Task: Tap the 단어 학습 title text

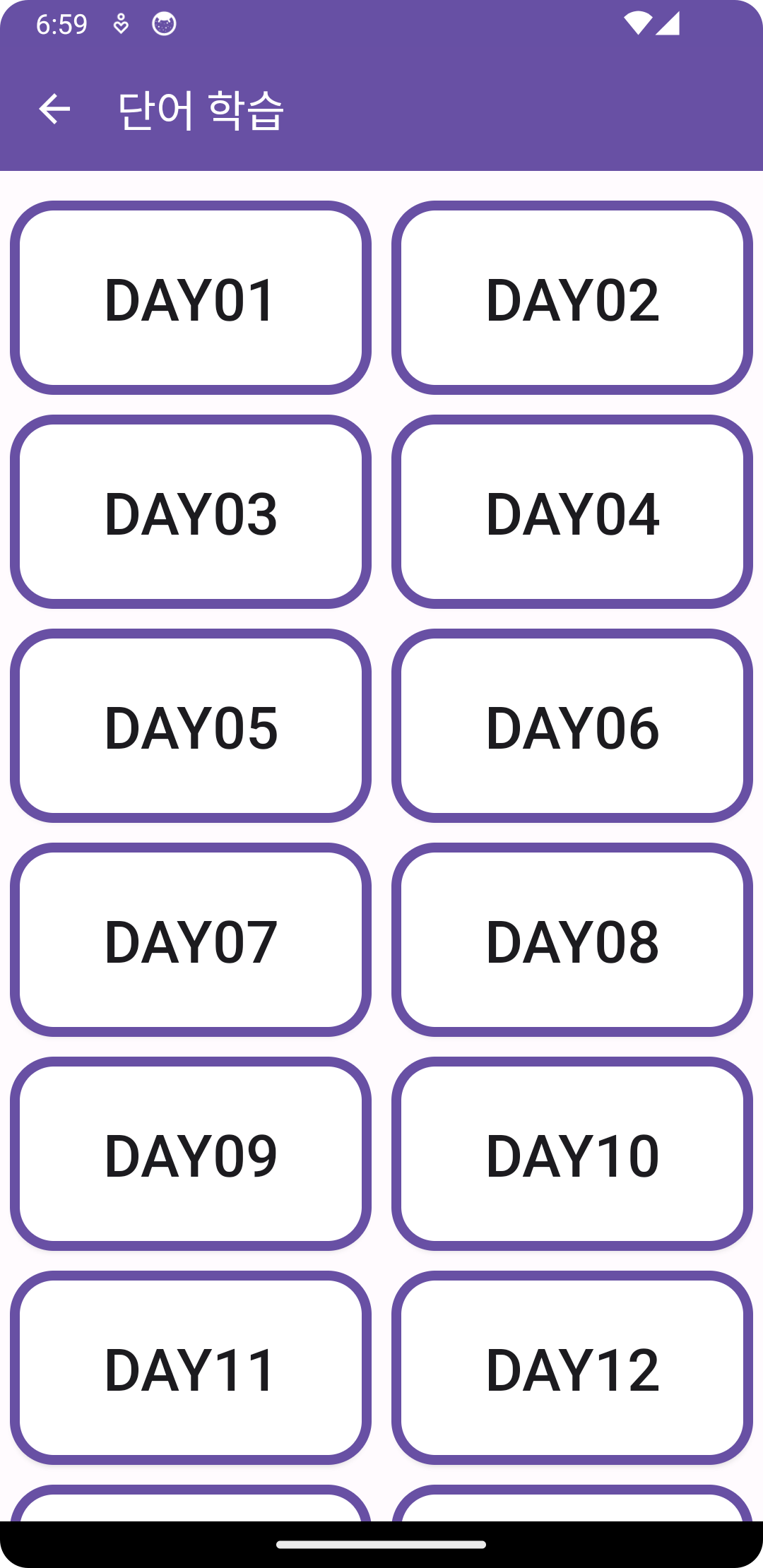Action: [x=200, y=109]
